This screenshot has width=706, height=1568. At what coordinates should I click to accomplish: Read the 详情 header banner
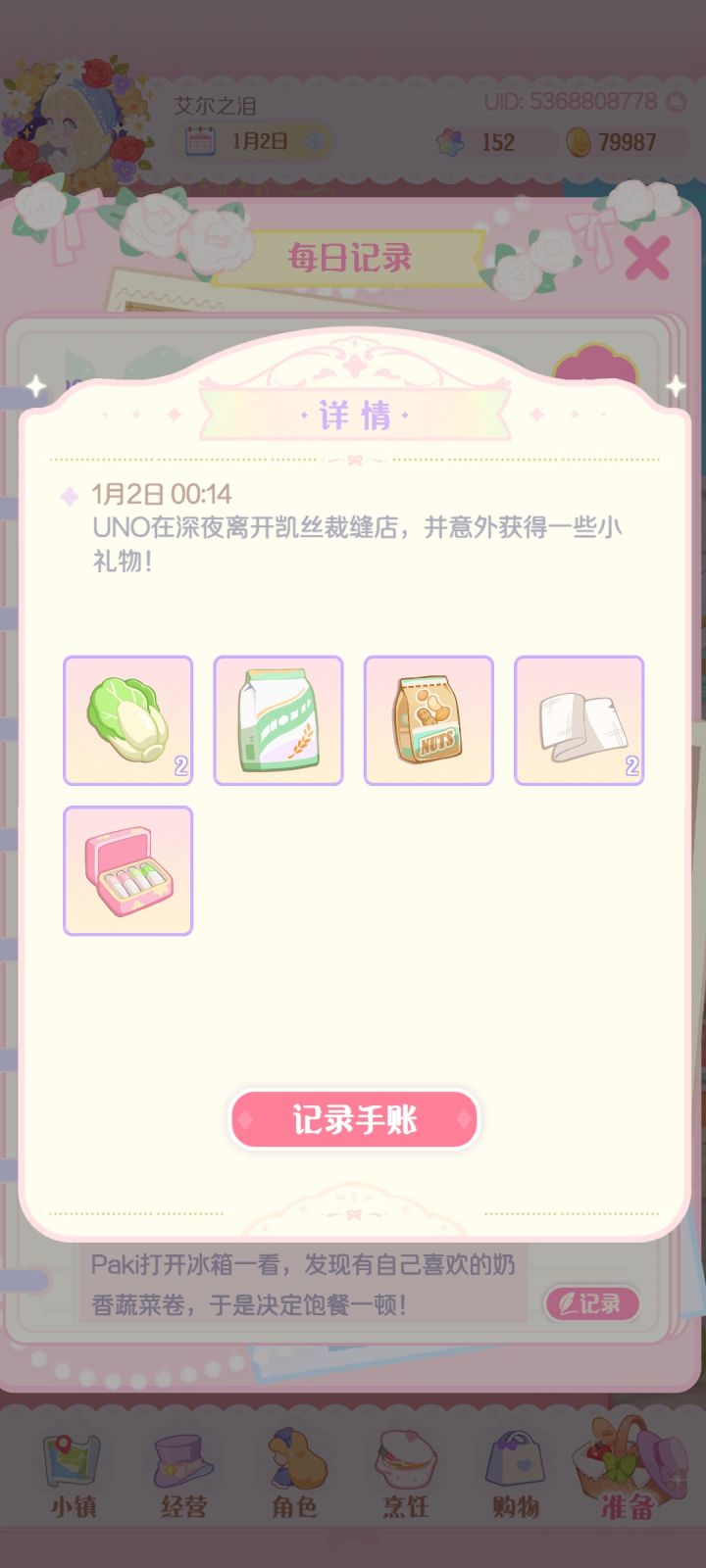coord(353,416)
